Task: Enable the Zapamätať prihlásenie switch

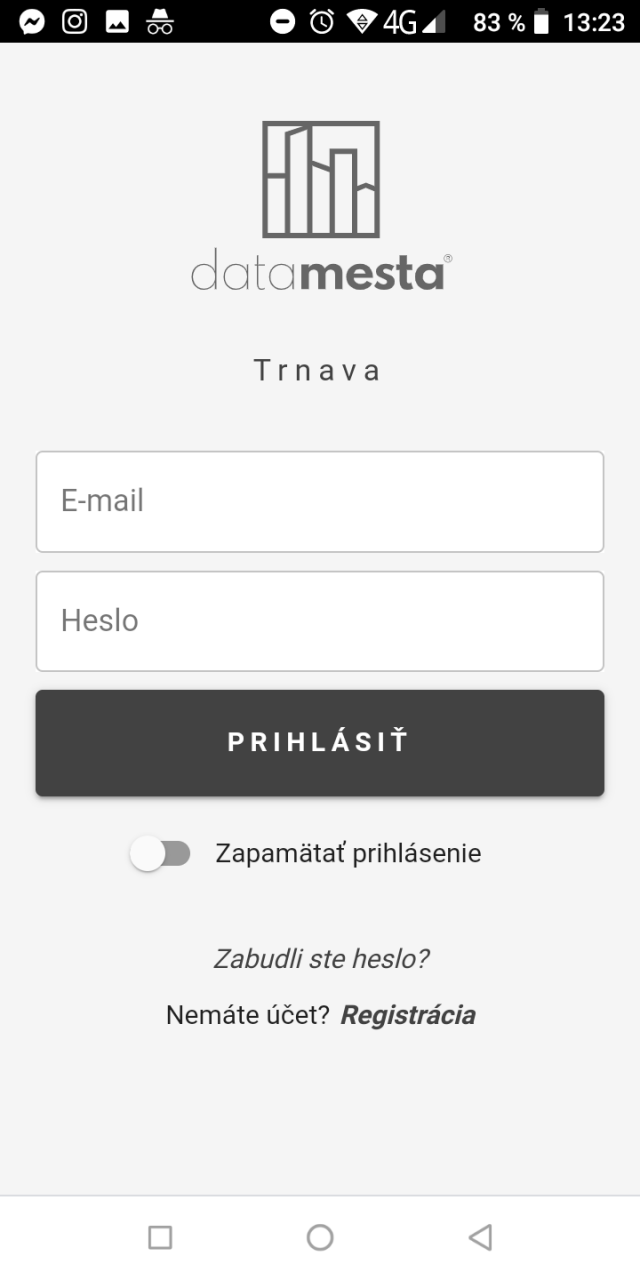Action: coord(161,854)
